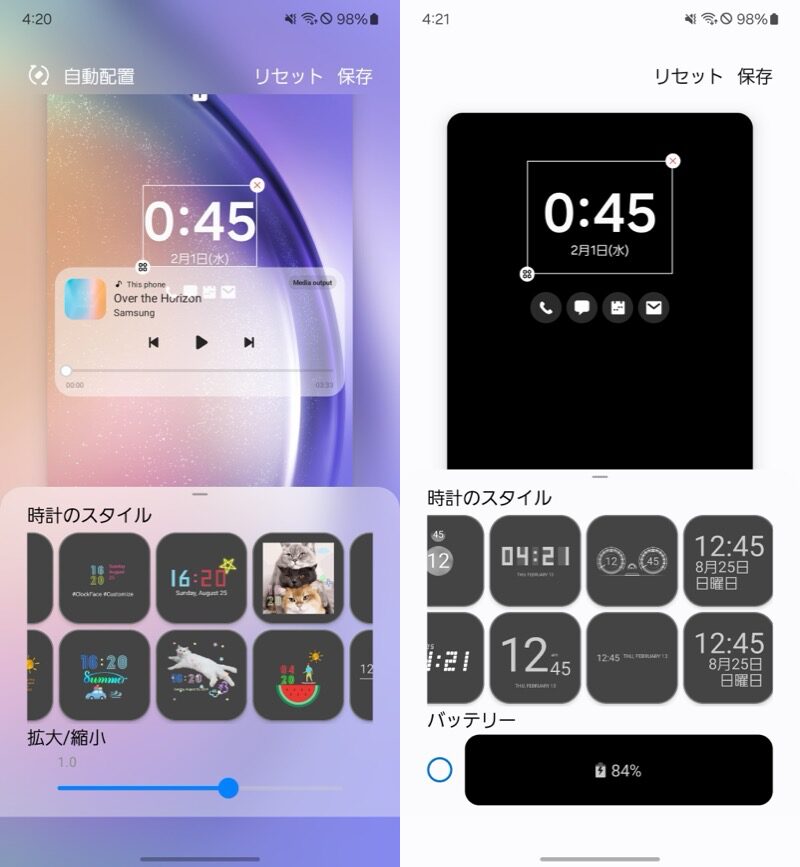Set a value on the 拡大/縮小 scale slider

tap(228, 788)
